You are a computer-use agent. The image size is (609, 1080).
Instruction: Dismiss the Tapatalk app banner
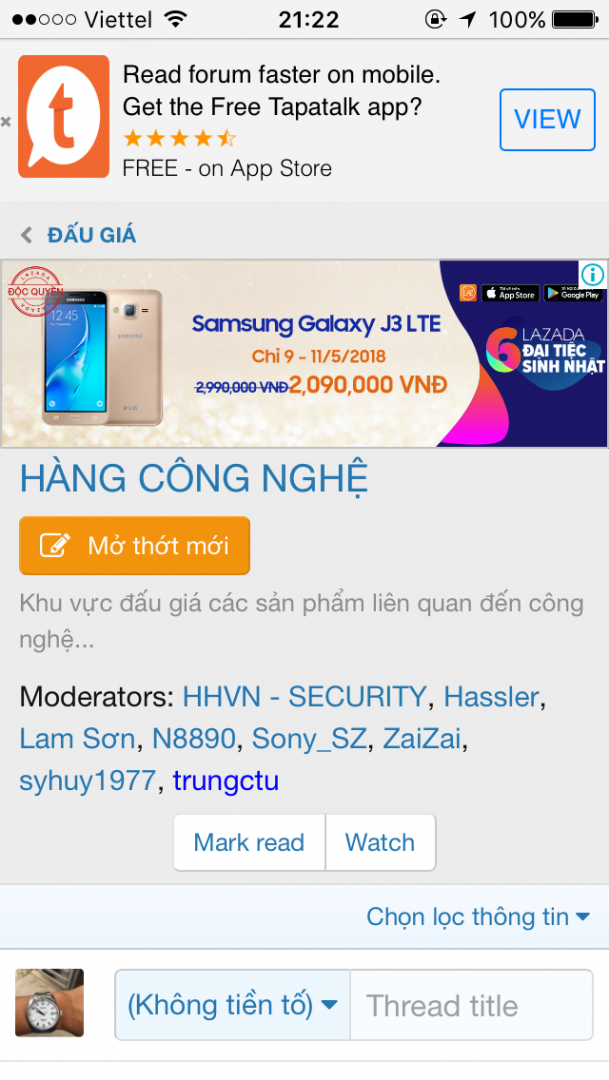(6, 121)
